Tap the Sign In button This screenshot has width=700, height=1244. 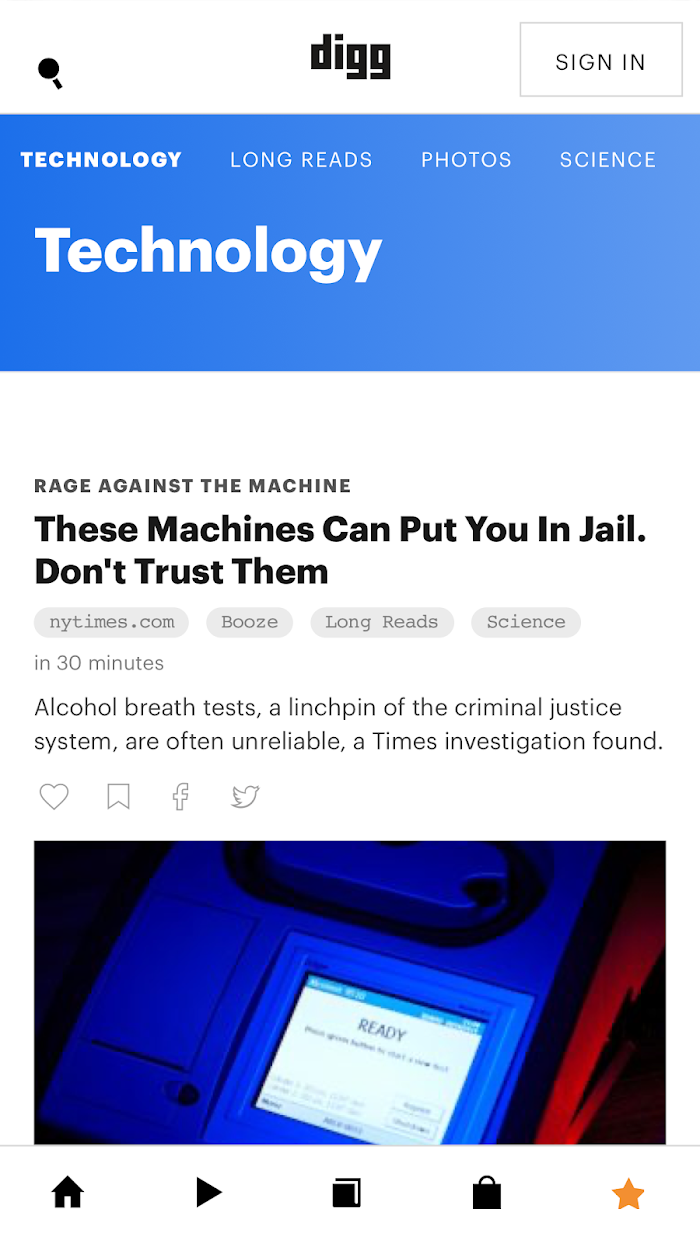600,61
